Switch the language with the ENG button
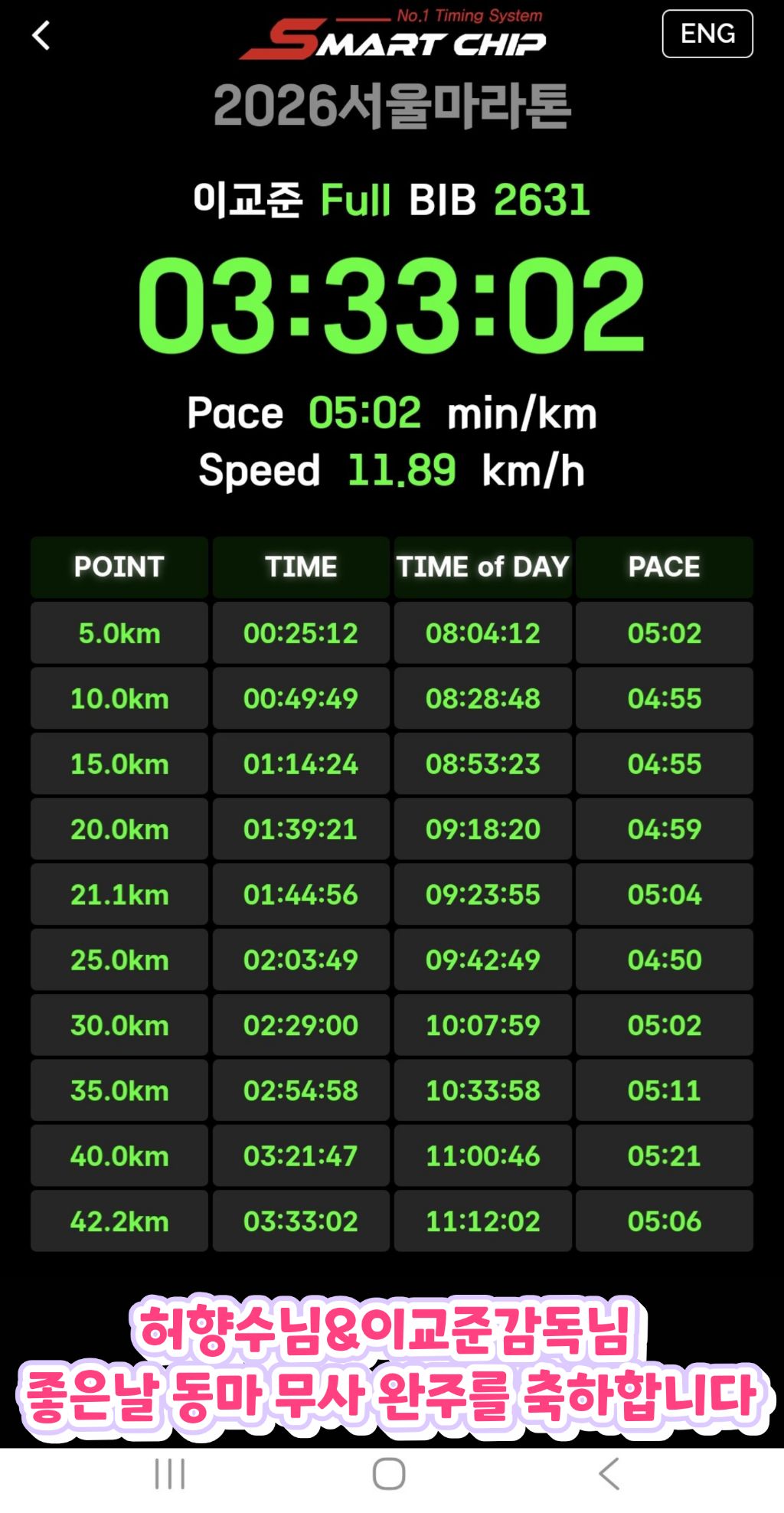Image resolution: width=784 pixels, height=1513 pixels. click(707, 34)
